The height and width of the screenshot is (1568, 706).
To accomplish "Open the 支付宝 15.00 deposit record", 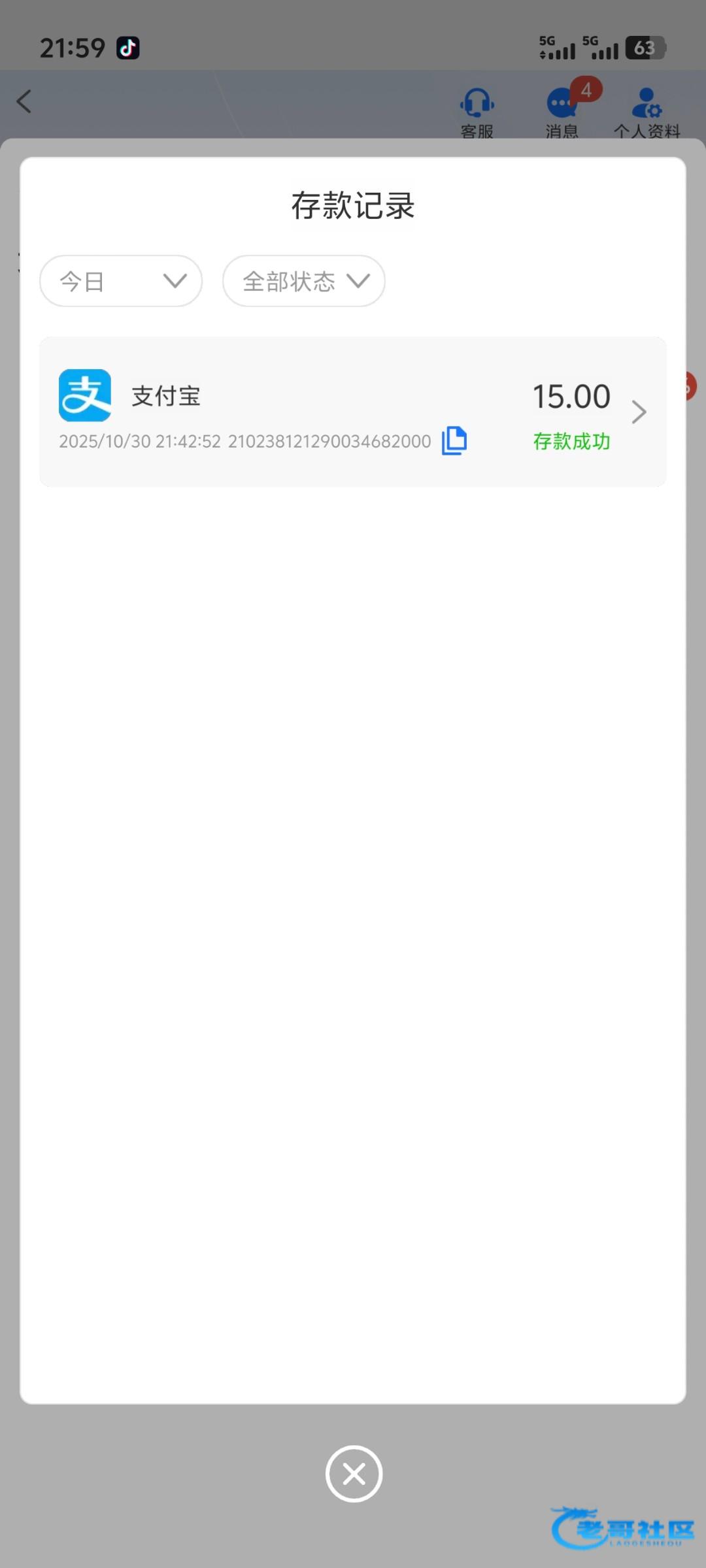I will pos(353,412).
